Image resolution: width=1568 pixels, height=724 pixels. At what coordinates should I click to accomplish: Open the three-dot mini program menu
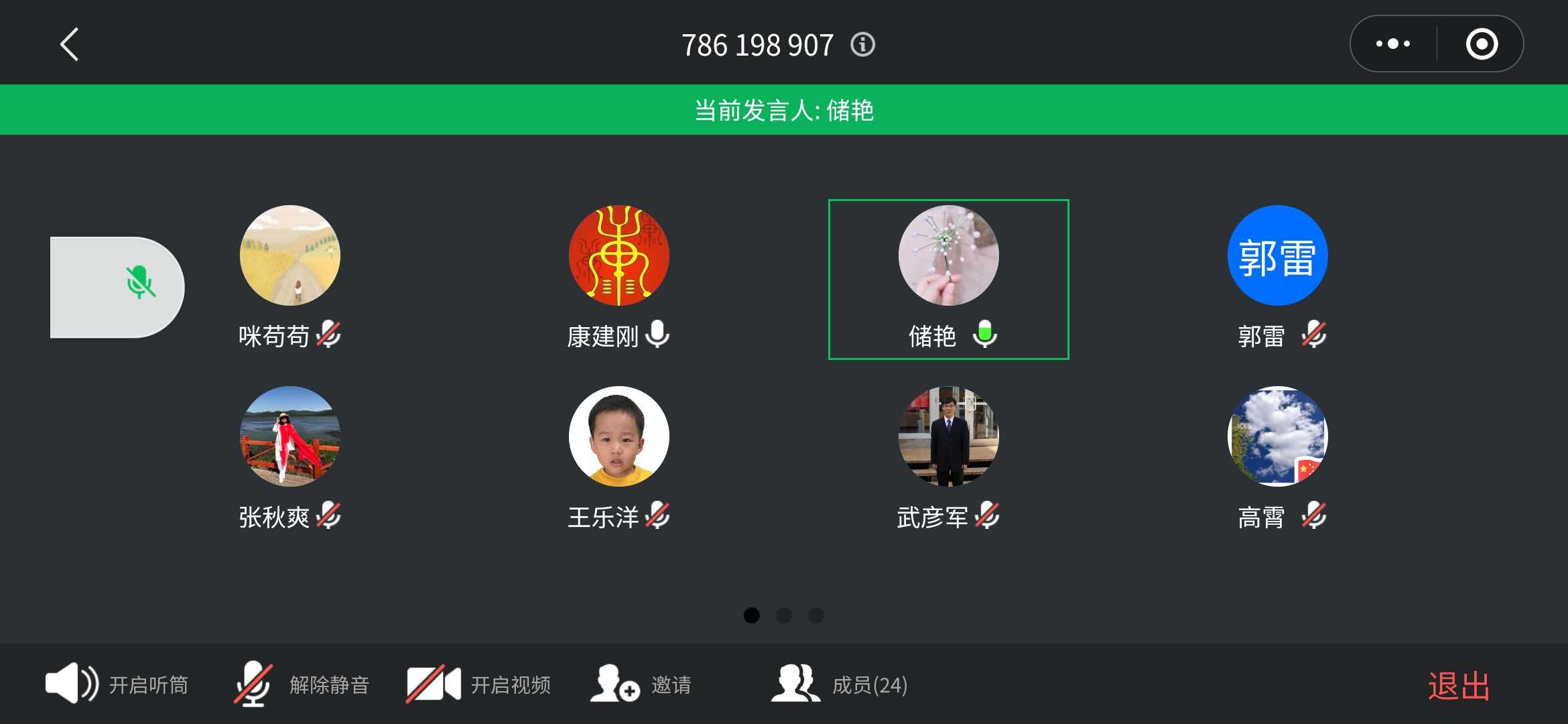1392,44
